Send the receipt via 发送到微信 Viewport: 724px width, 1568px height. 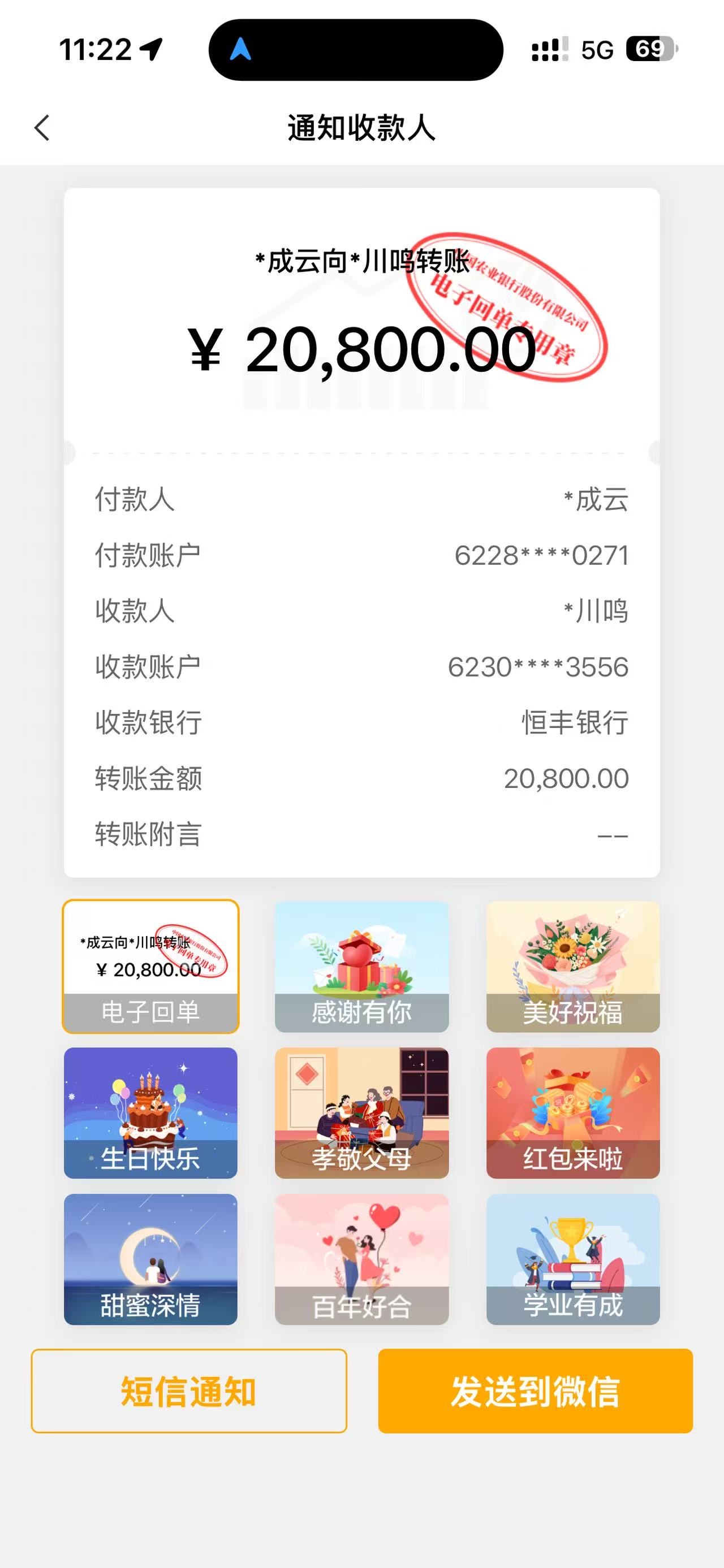[535, 1391]
